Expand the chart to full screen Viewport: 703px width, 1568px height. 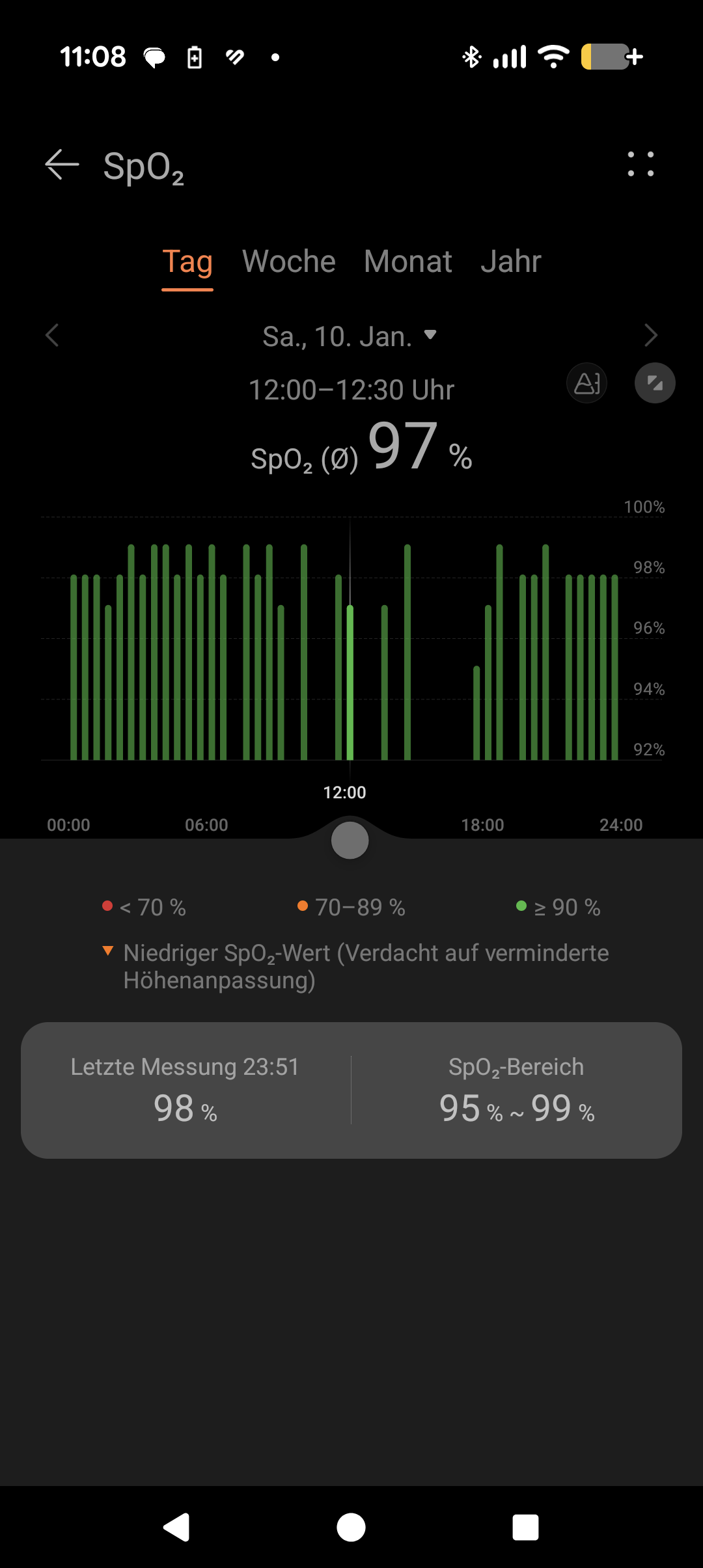[x=655, y=383]
